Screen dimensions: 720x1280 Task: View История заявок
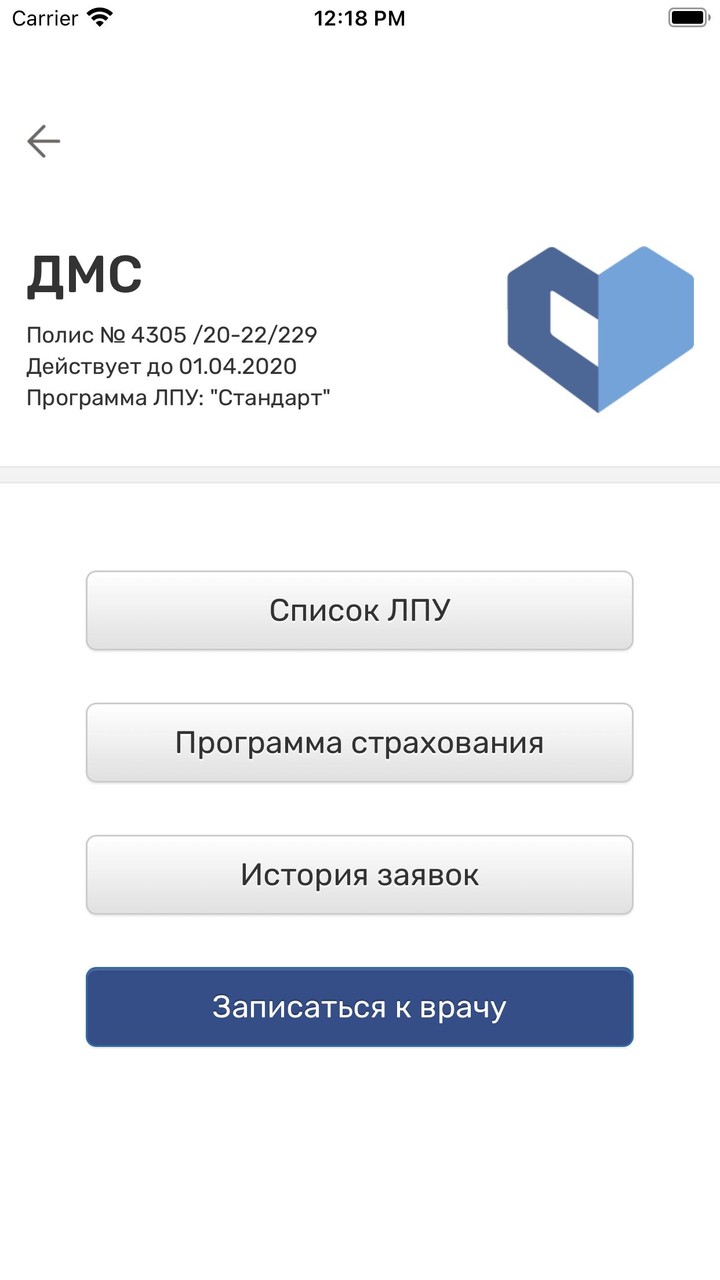(360, 874)
